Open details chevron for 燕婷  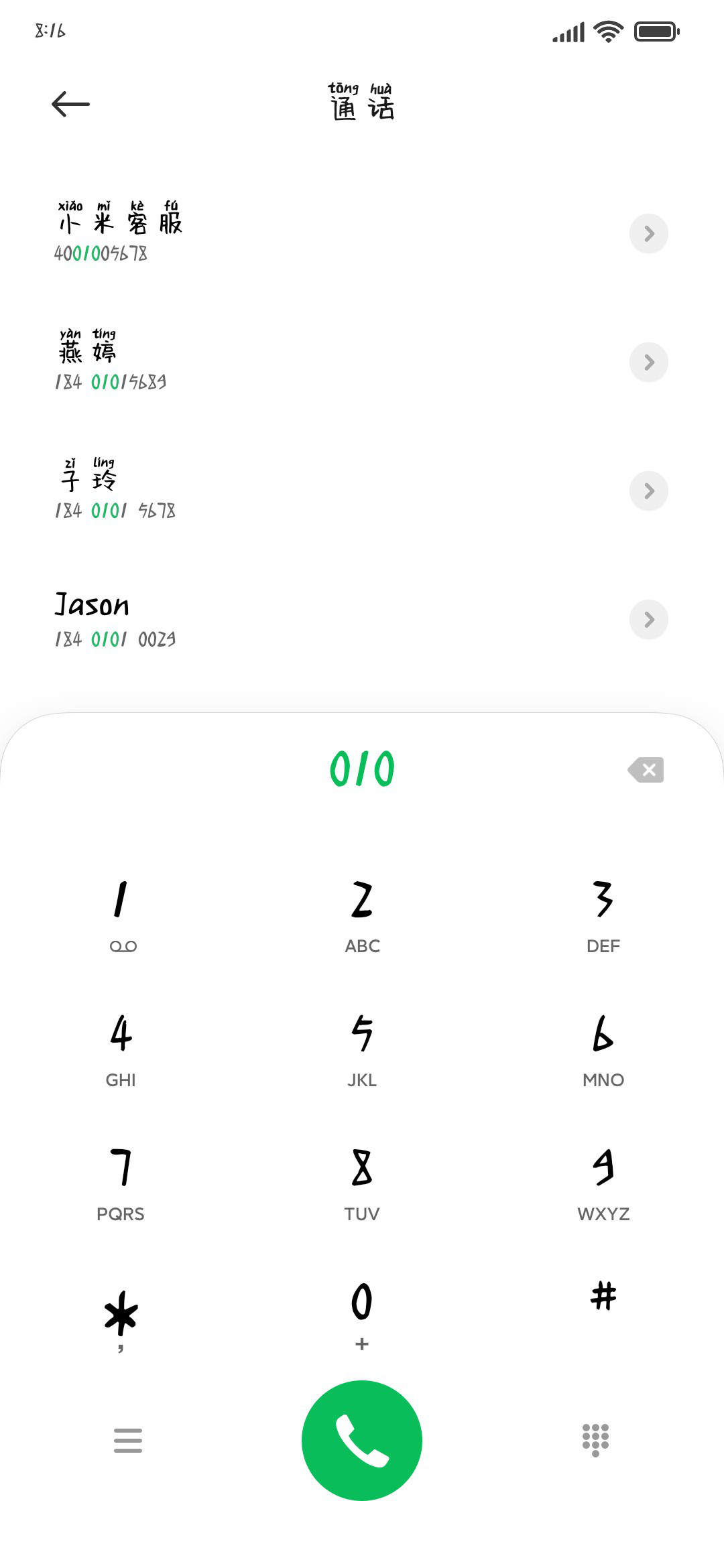[x=648, y=363]
